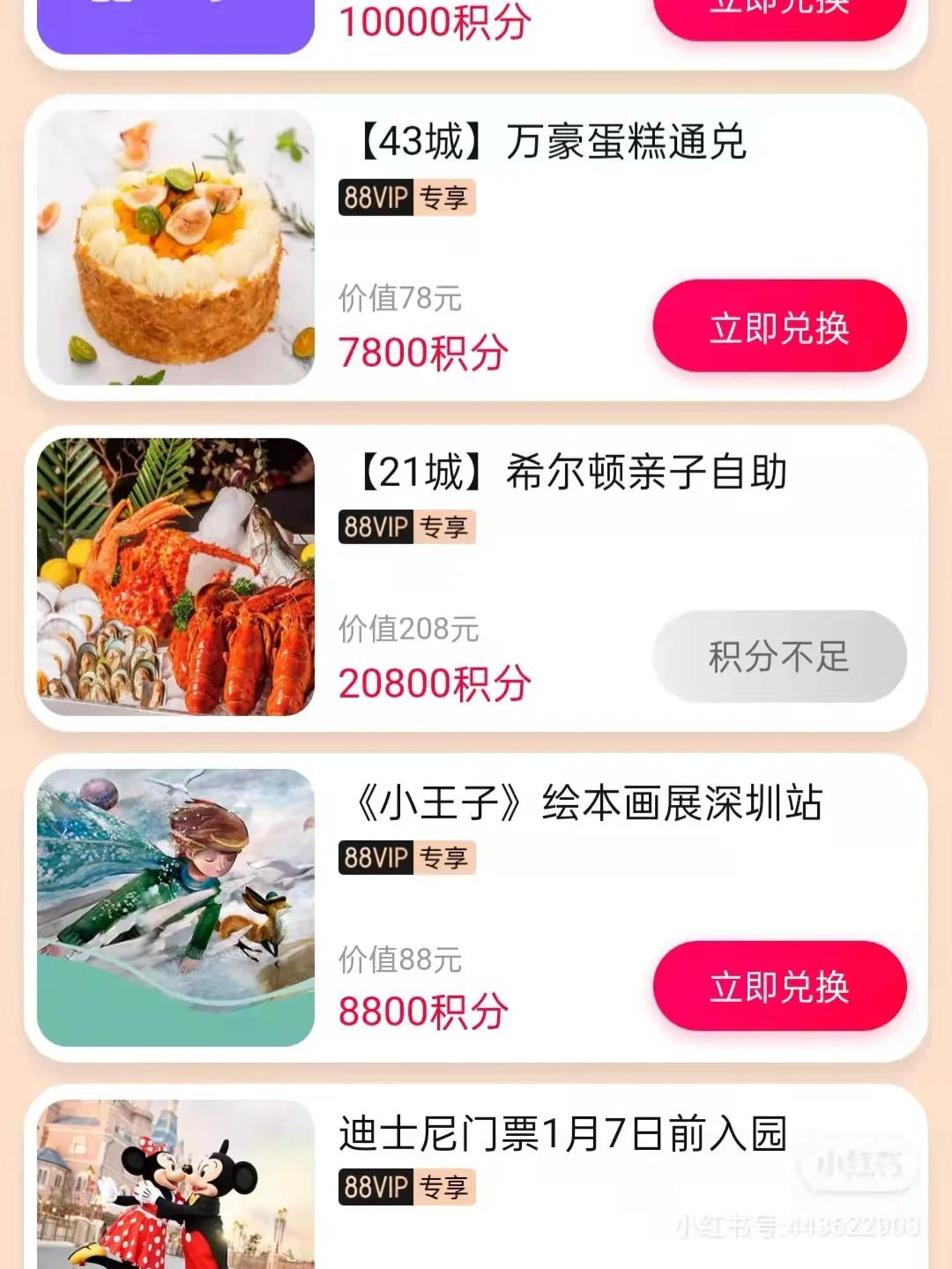Image resolution: width=952 pixels, height=1269 pixels.
Task: Tap 立即兑换 for the 万豪蛋糕通兑 offer
Action: click(779, 326)
